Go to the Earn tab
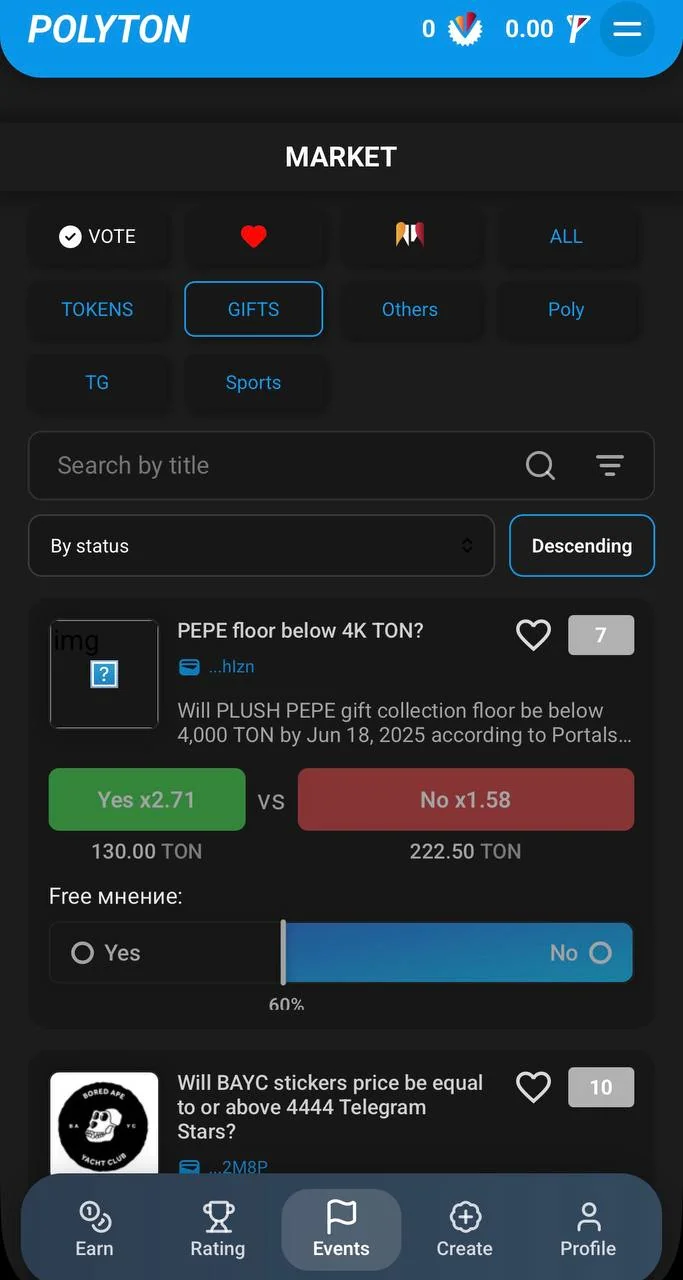 click(94, 1229)
